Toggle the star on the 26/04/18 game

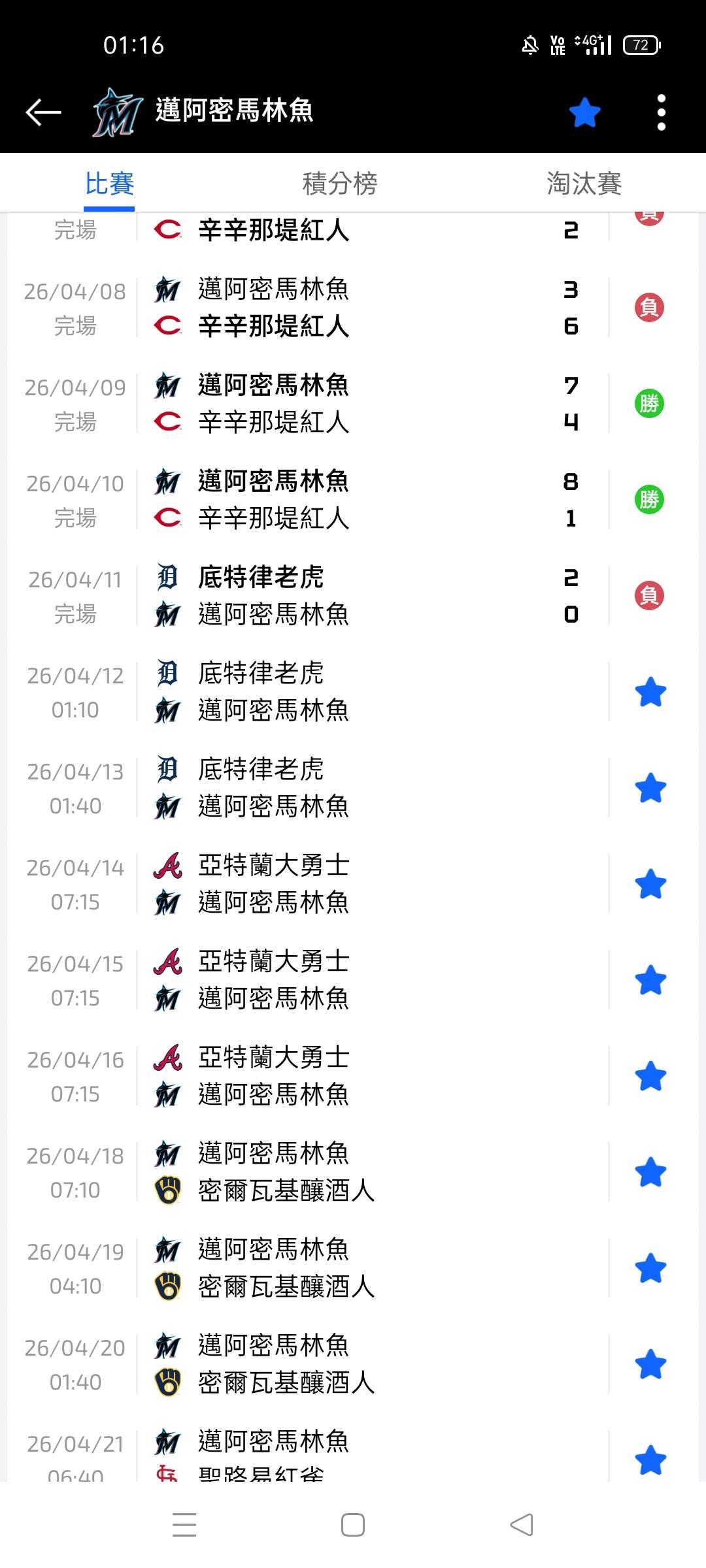coord(650,1173)
